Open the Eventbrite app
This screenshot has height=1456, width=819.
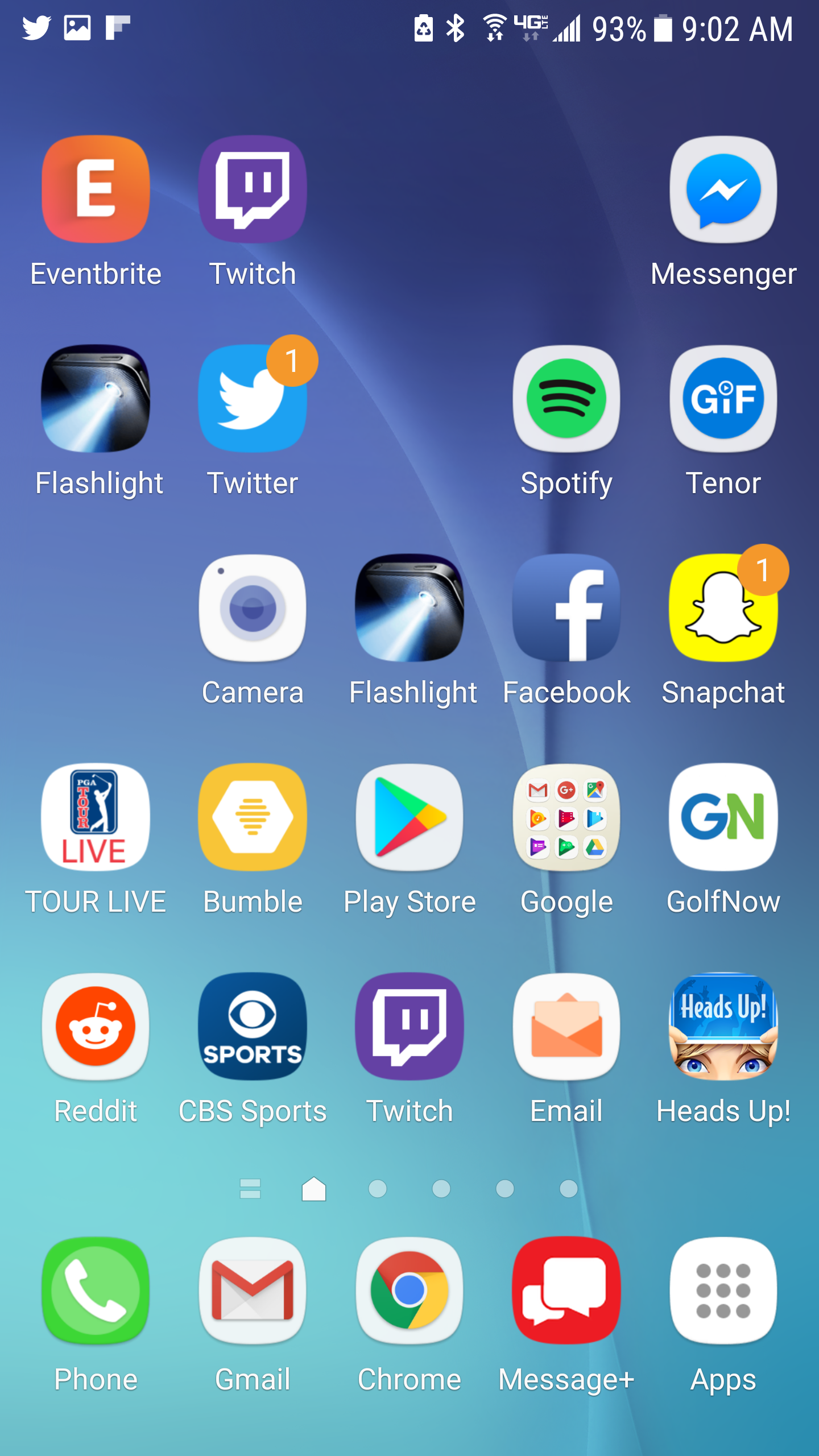click(96, 189)
